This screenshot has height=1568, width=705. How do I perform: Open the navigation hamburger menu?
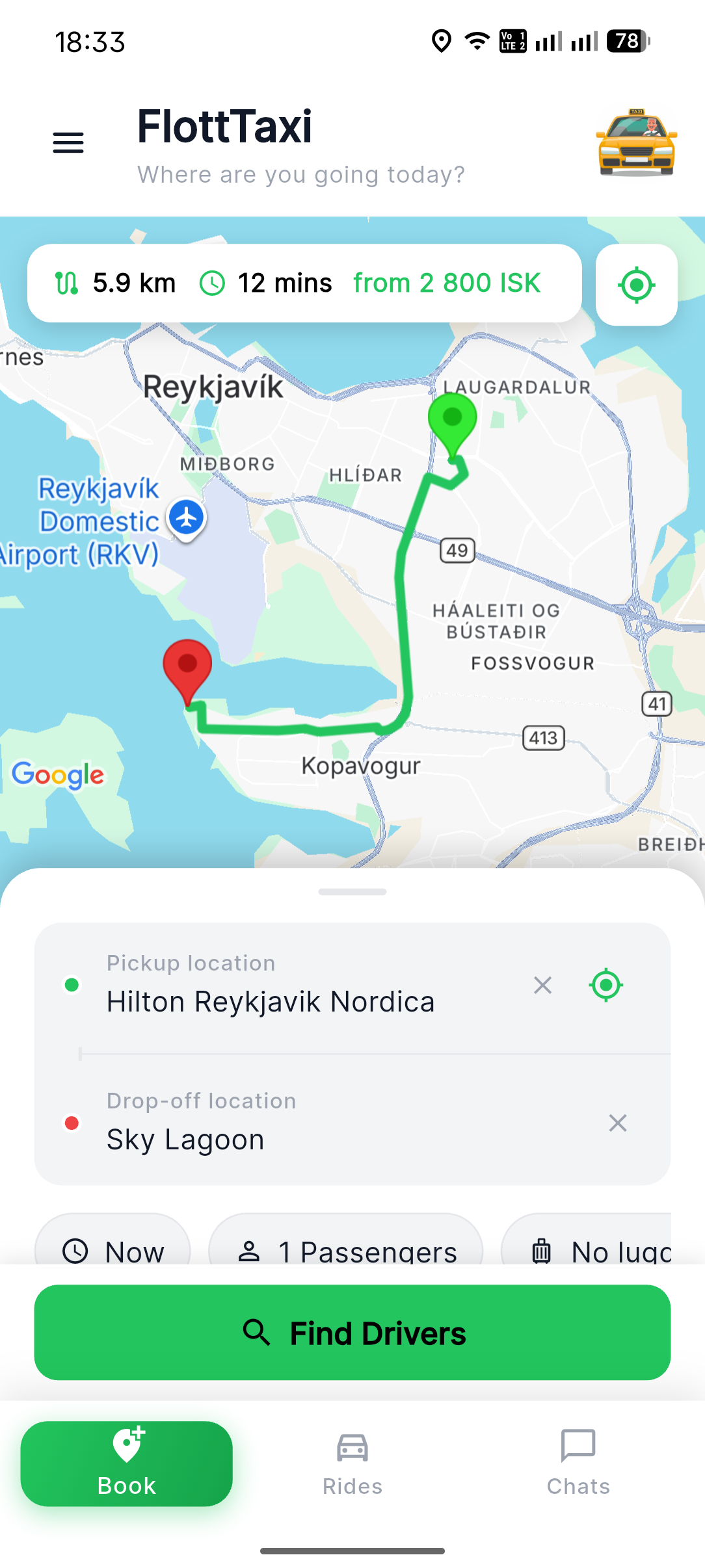[68, 142]
